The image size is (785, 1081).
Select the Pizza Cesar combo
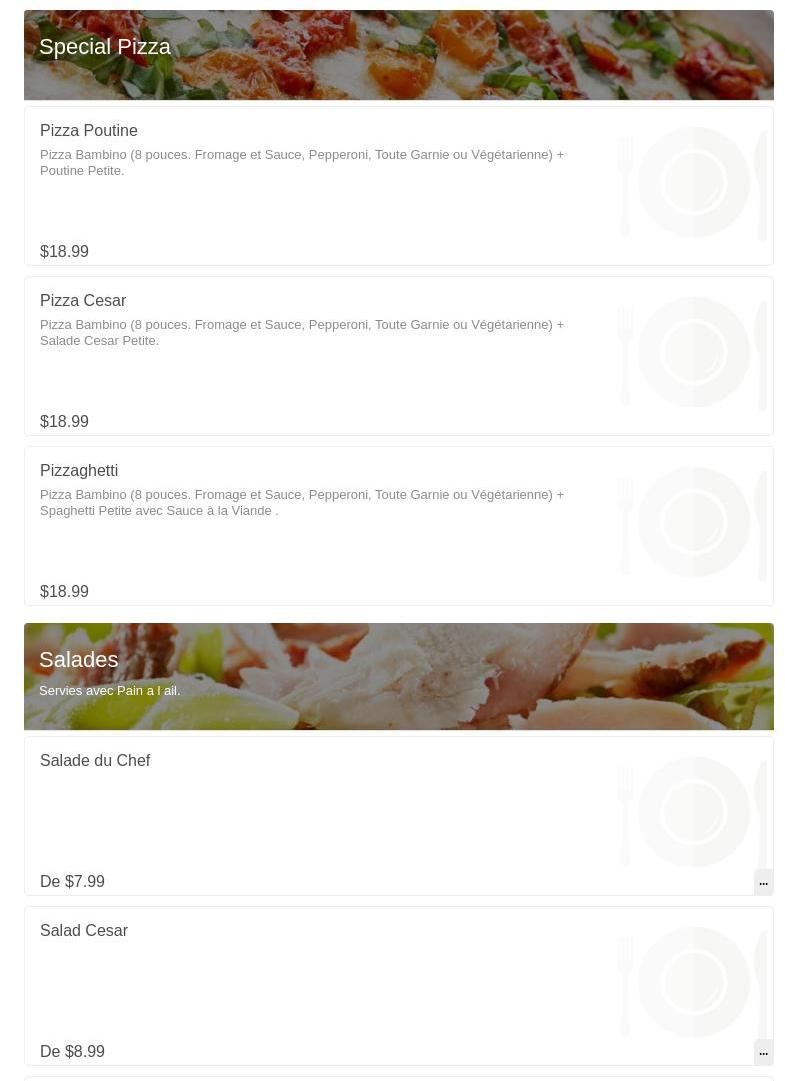[83, 301]
